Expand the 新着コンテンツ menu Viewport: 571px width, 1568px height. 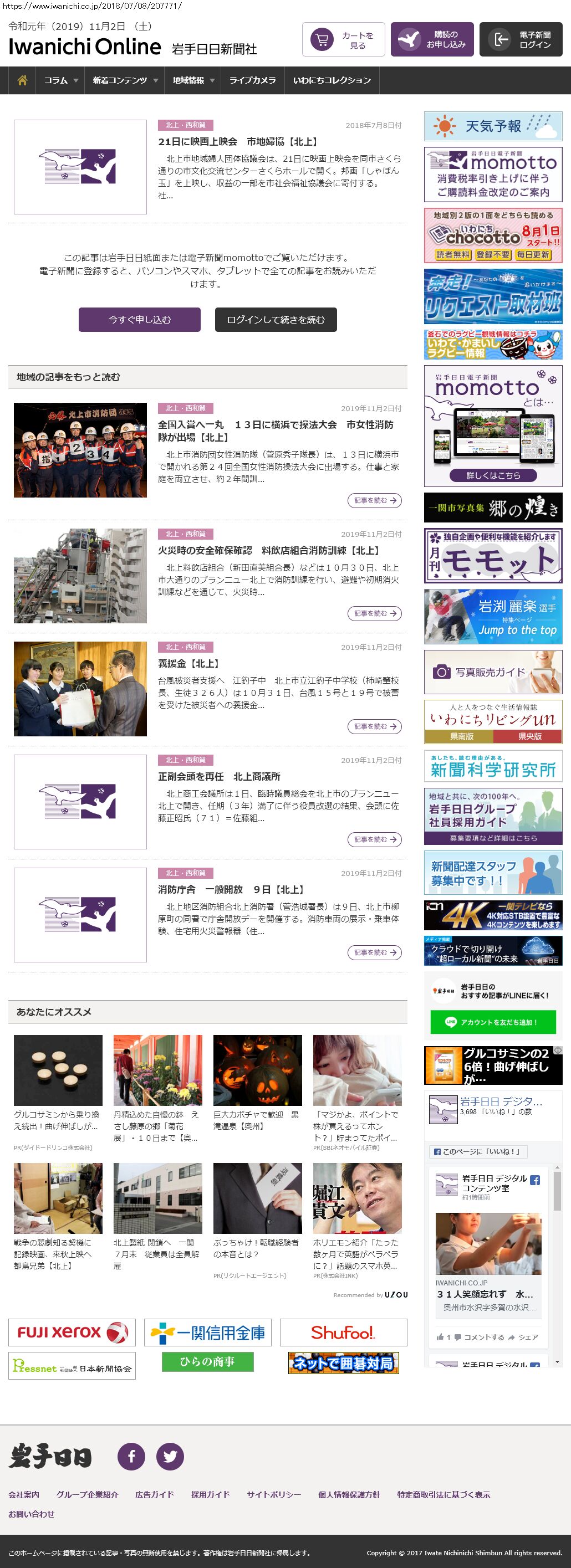click(125, 80)
